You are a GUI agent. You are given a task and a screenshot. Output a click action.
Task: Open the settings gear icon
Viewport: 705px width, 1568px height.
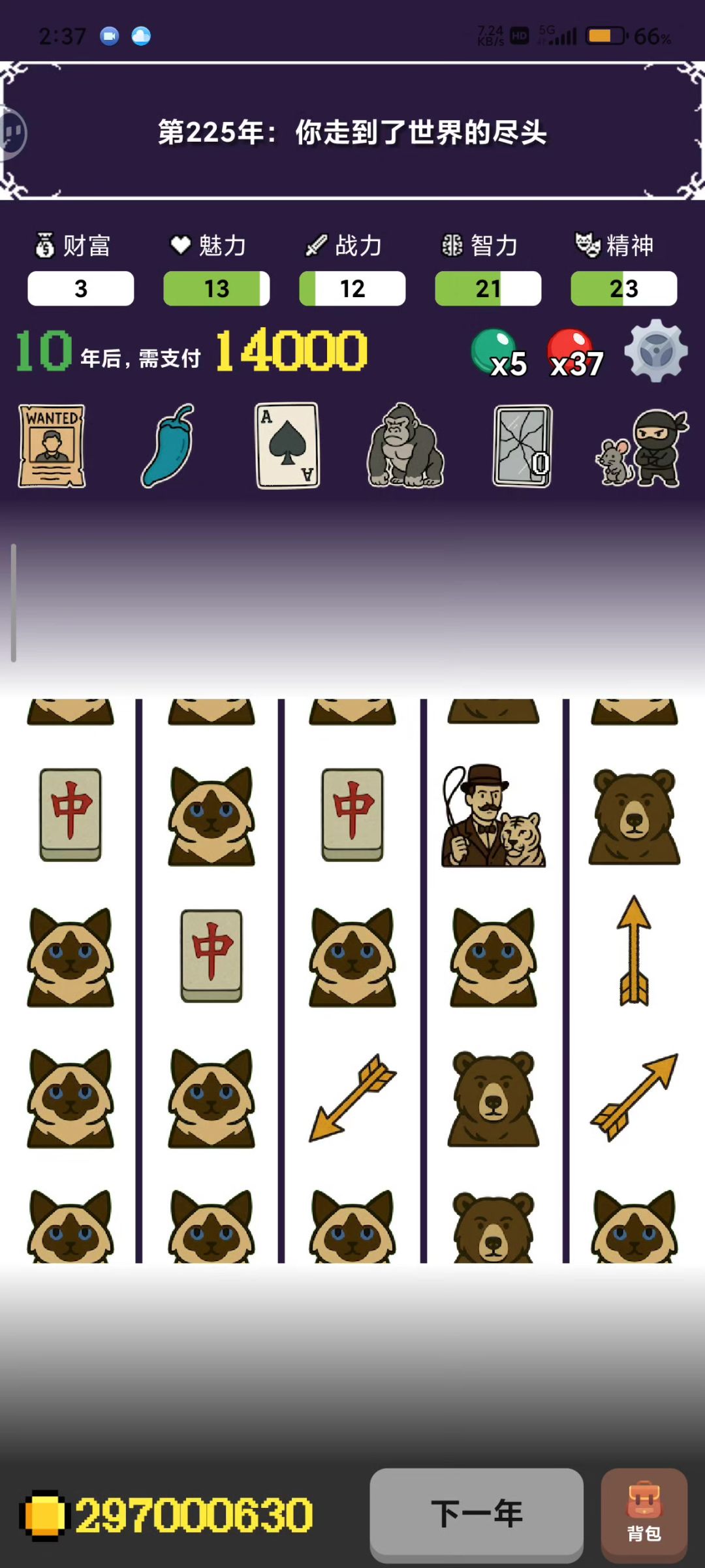tap(655, 351)
